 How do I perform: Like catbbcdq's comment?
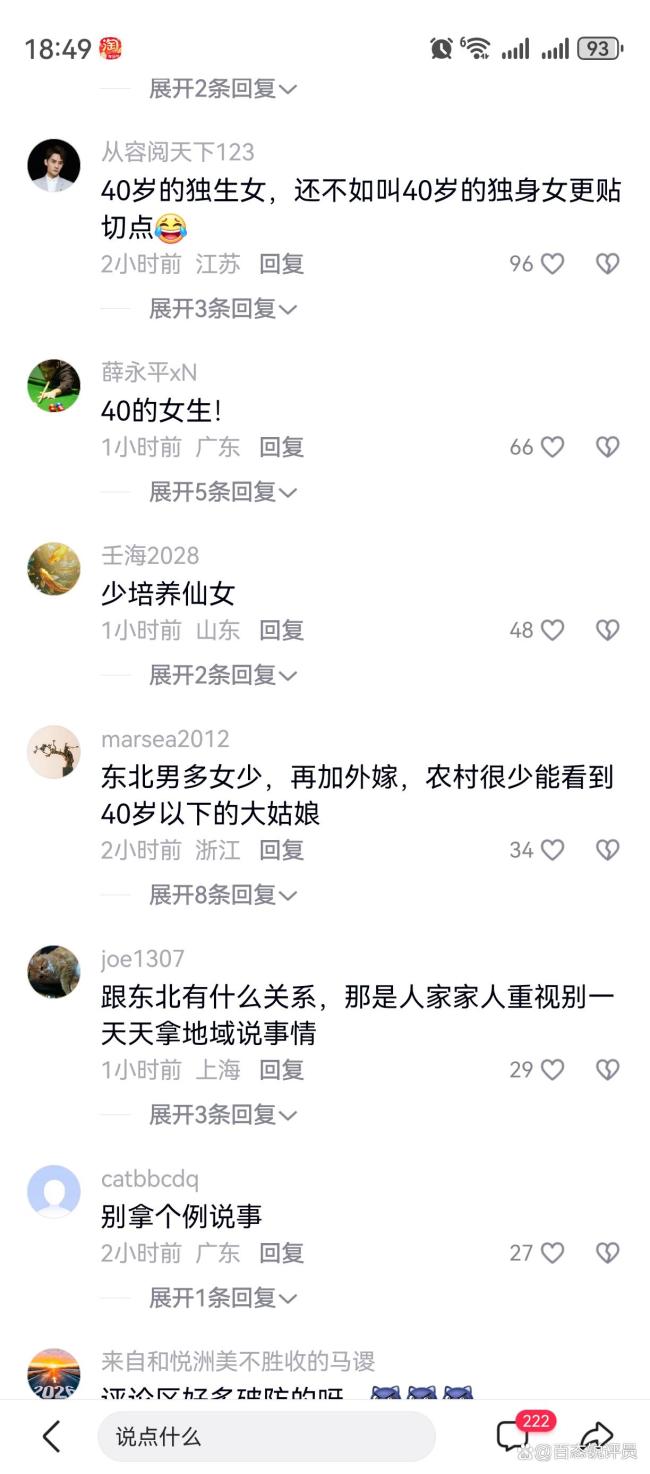pyautogui.click(x=552, y=1253)
